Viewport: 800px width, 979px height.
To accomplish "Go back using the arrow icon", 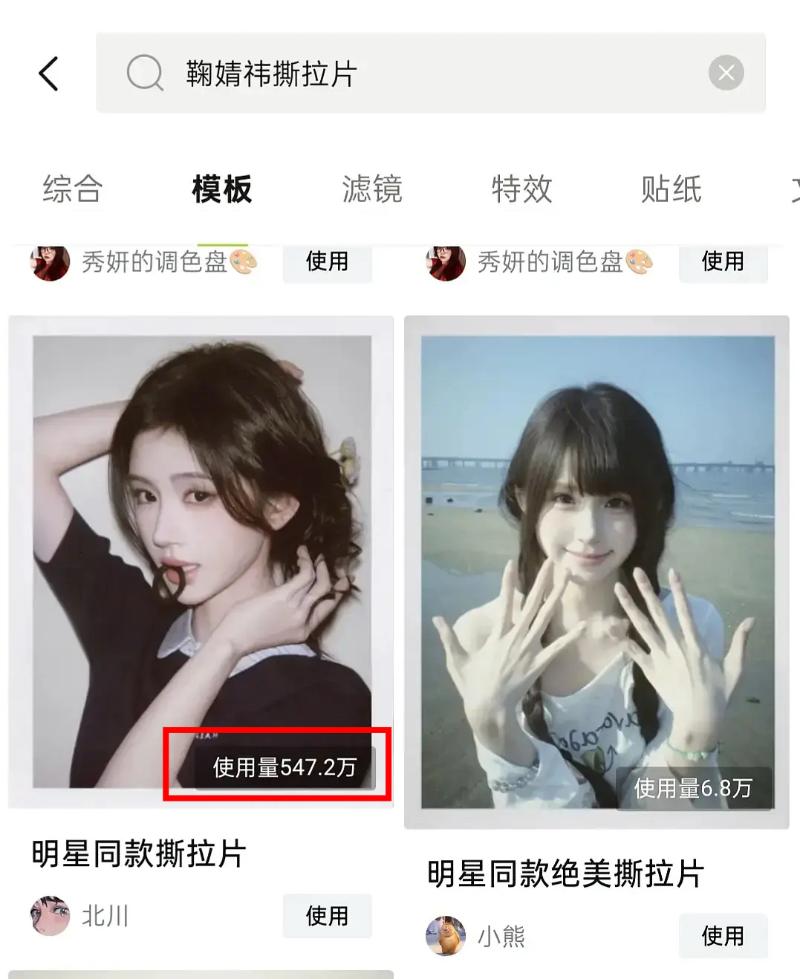I will pyautogui.click(x=48, y=74).
